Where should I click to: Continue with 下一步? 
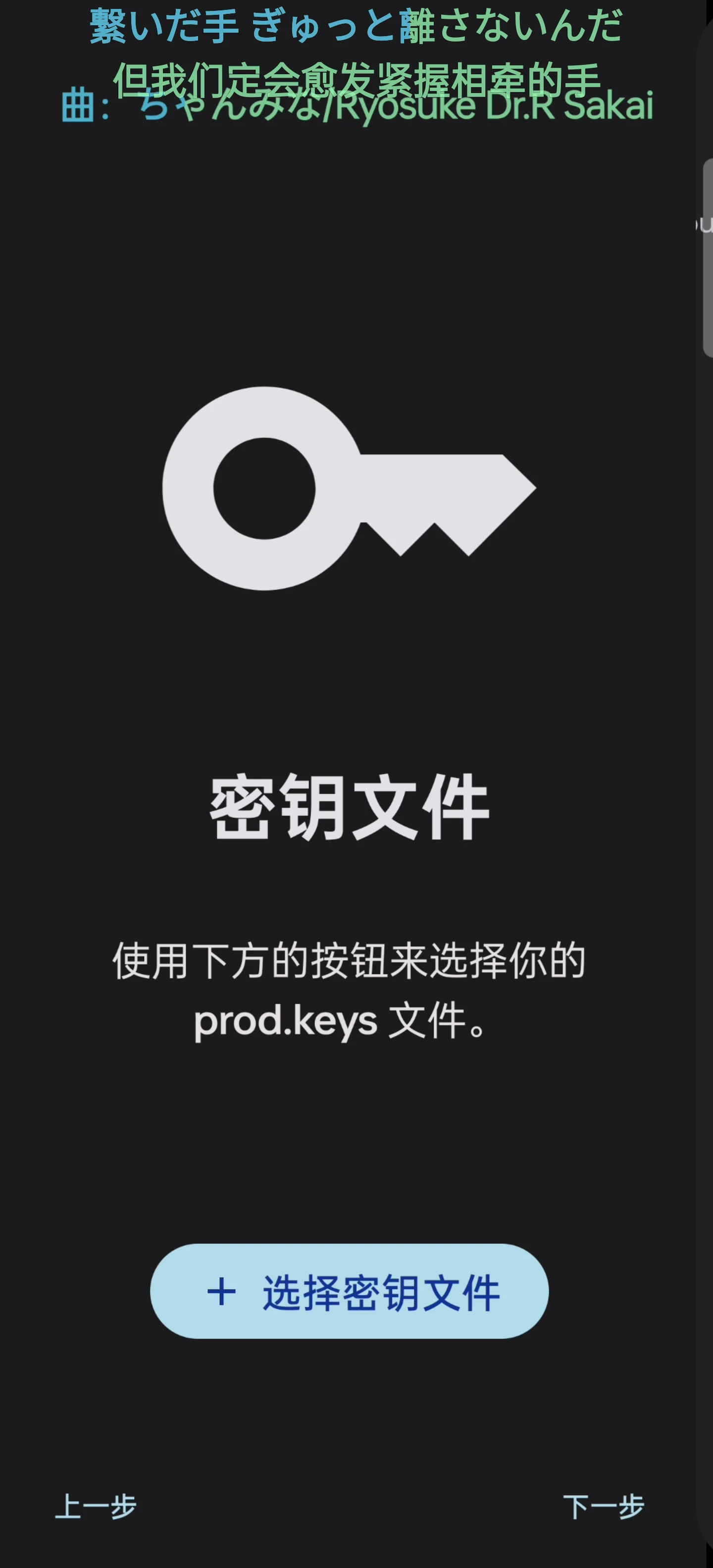coord(603,1506)
